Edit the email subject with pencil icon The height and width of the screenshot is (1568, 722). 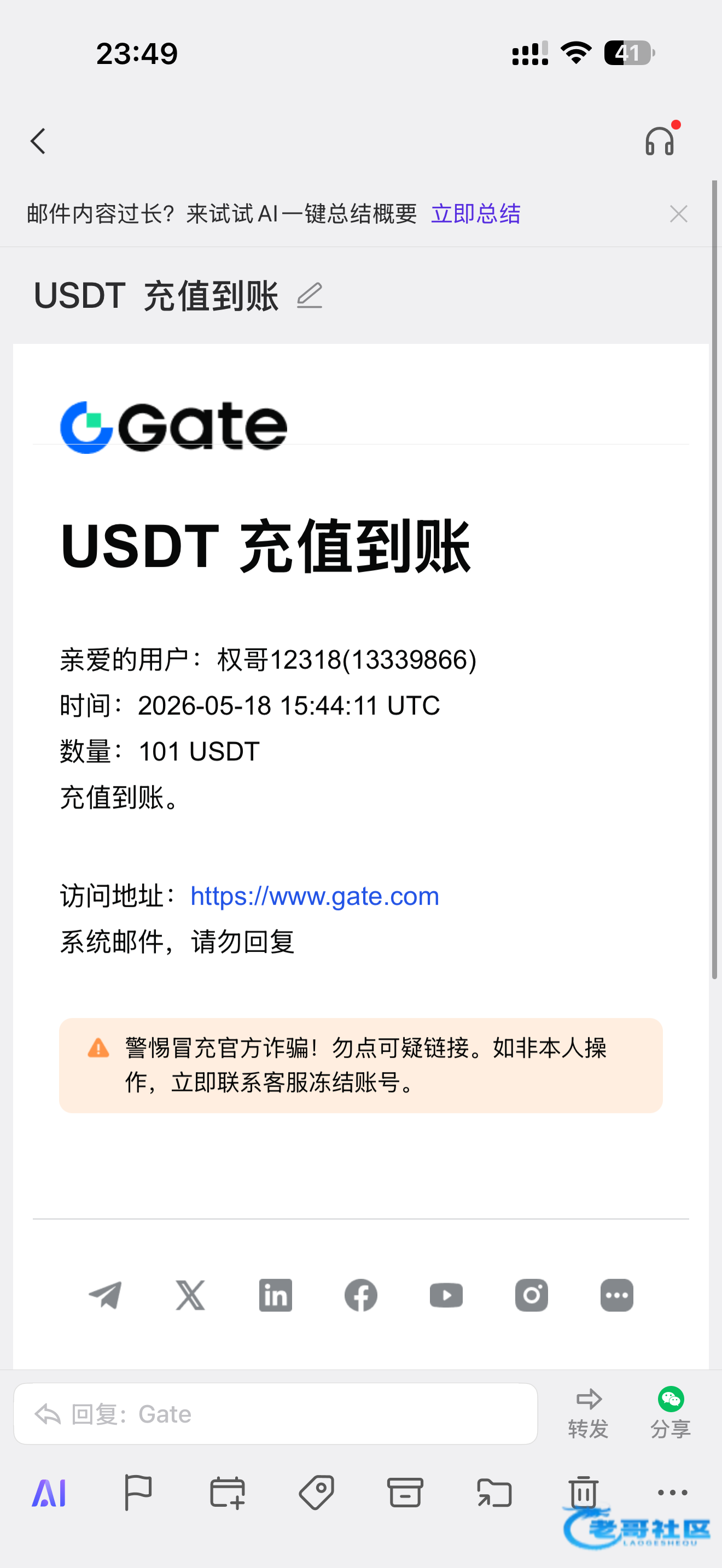[309, 296]
